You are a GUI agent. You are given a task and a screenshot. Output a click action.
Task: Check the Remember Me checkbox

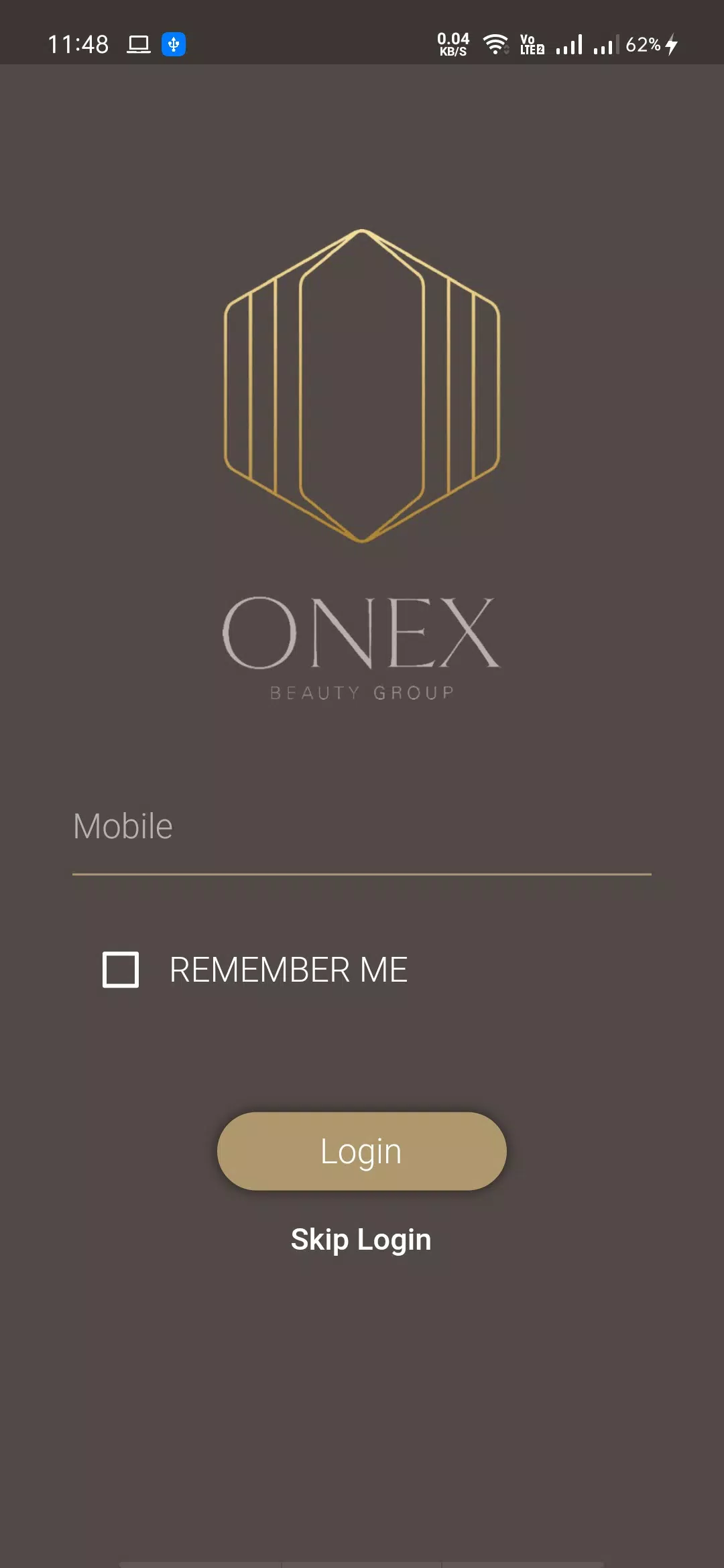point(121,970)
